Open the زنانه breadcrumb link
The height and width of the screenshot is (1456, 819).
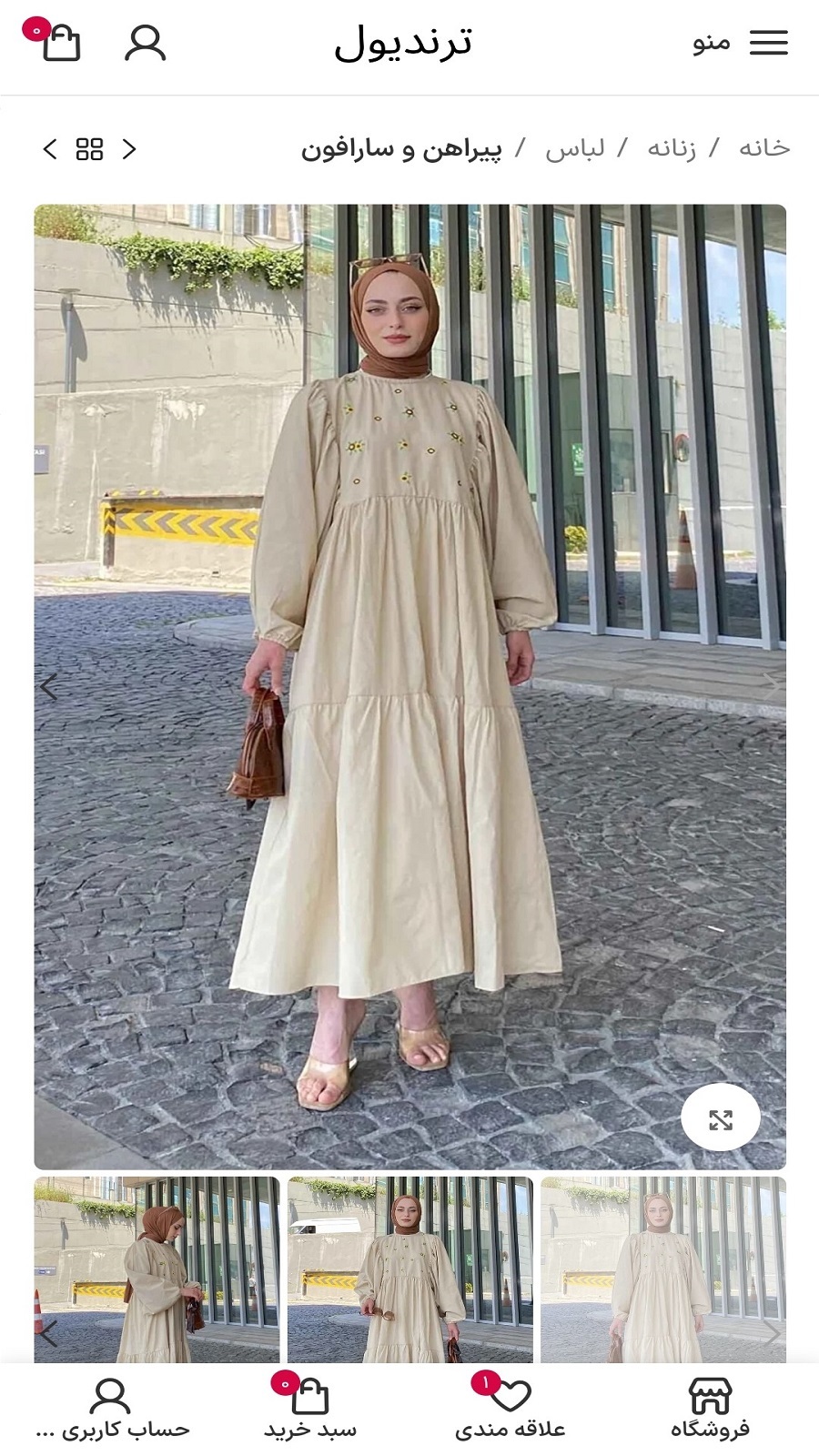click(x=672, y=148)
